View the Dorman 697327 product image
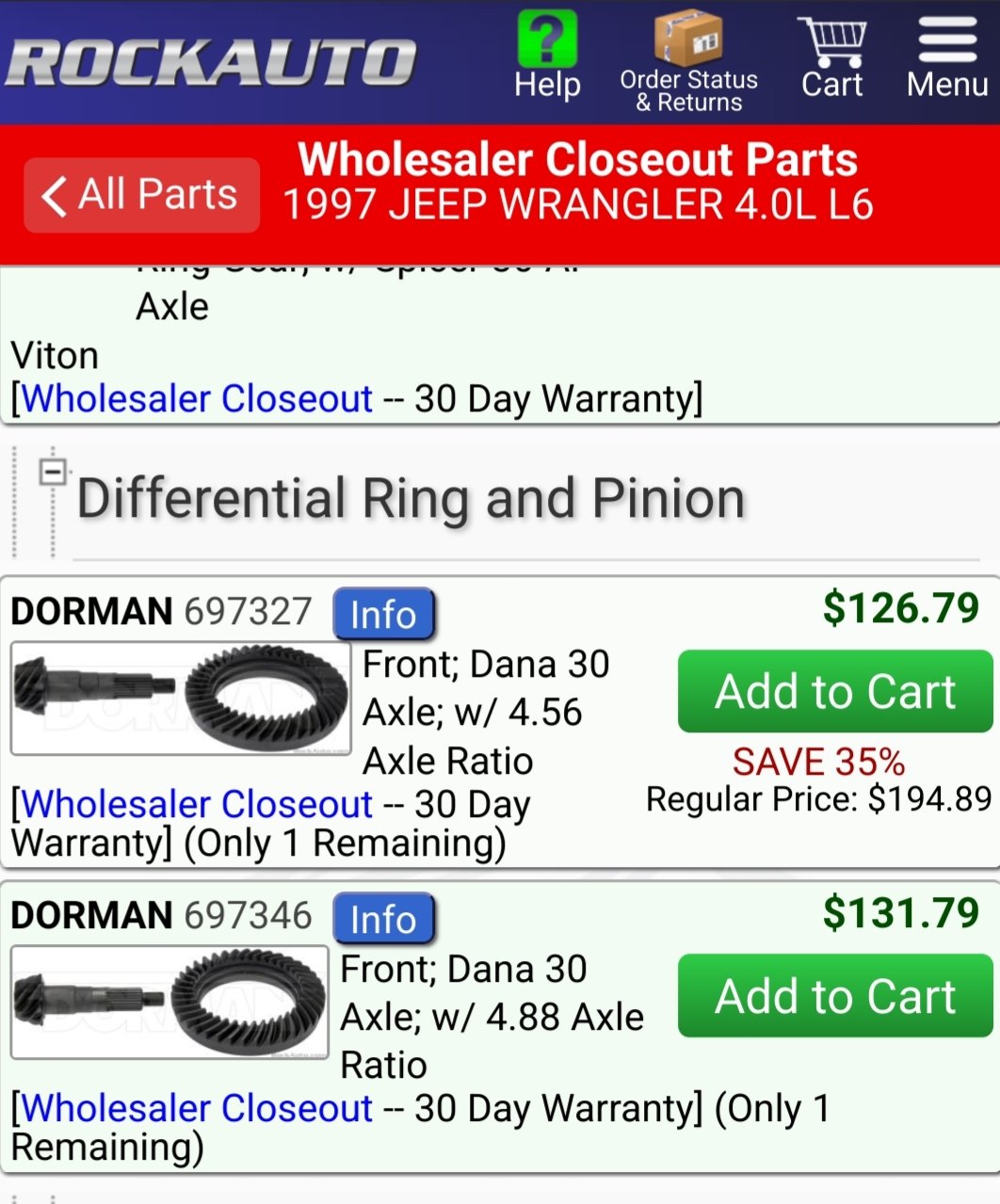 pyautogui.click(x=180, y=698)
